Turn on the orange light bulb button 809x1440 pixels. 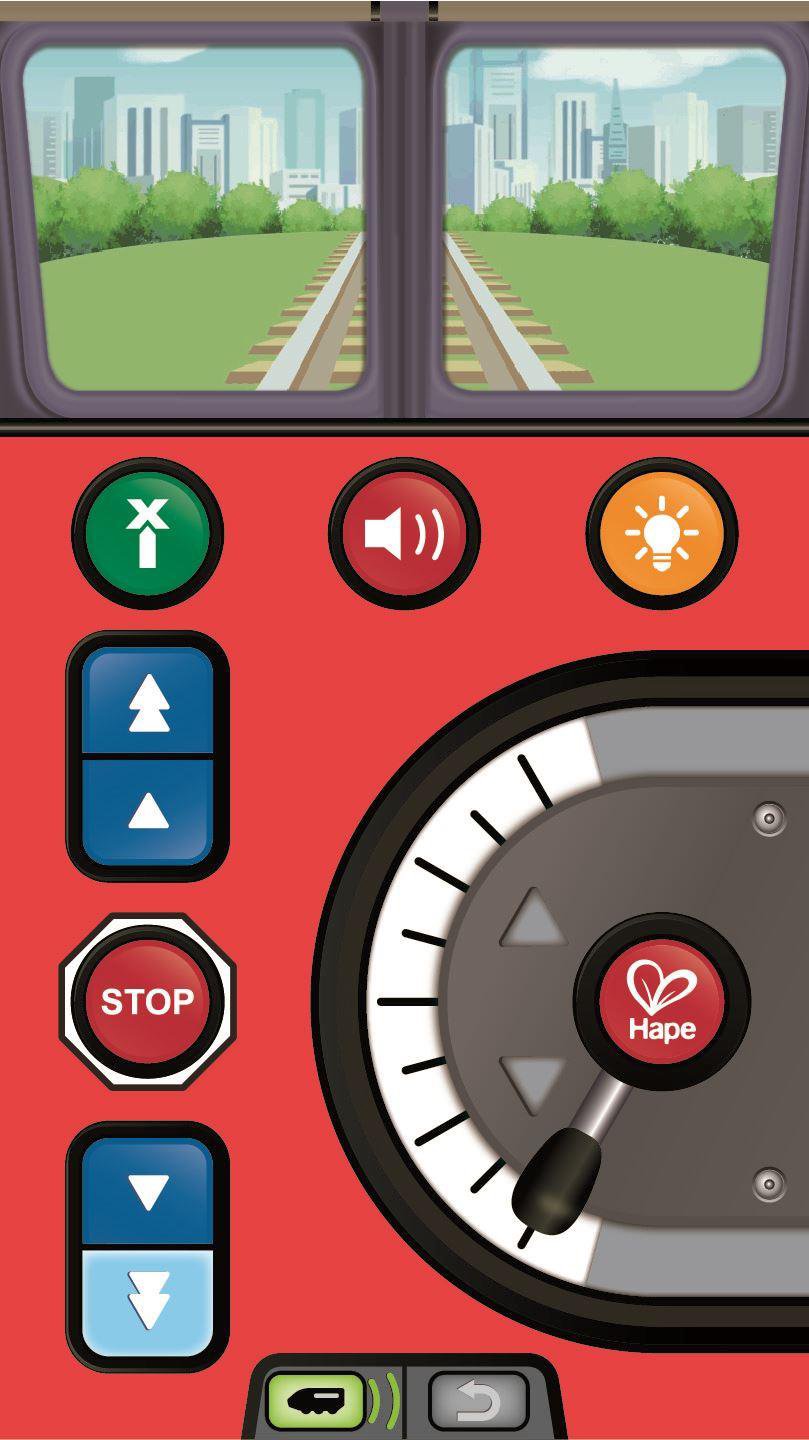(x=661, y=533)
